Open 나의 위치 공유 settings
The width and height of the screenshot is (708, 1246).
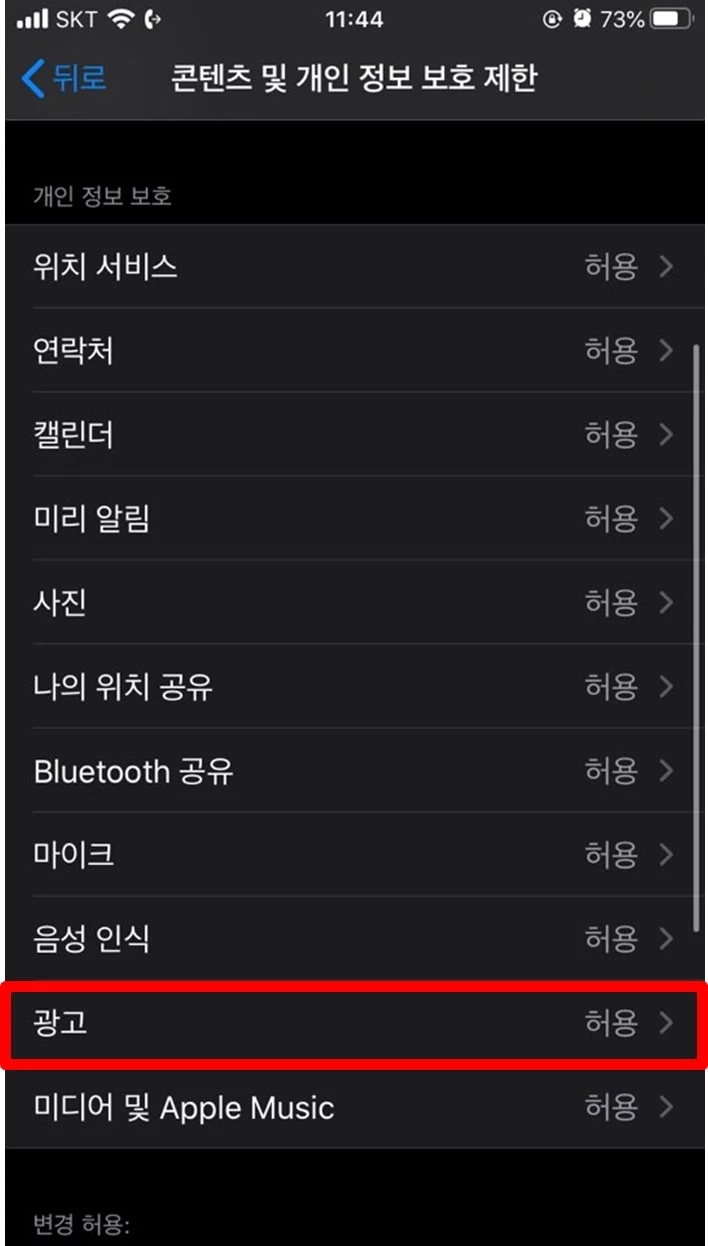pos(354,687)
